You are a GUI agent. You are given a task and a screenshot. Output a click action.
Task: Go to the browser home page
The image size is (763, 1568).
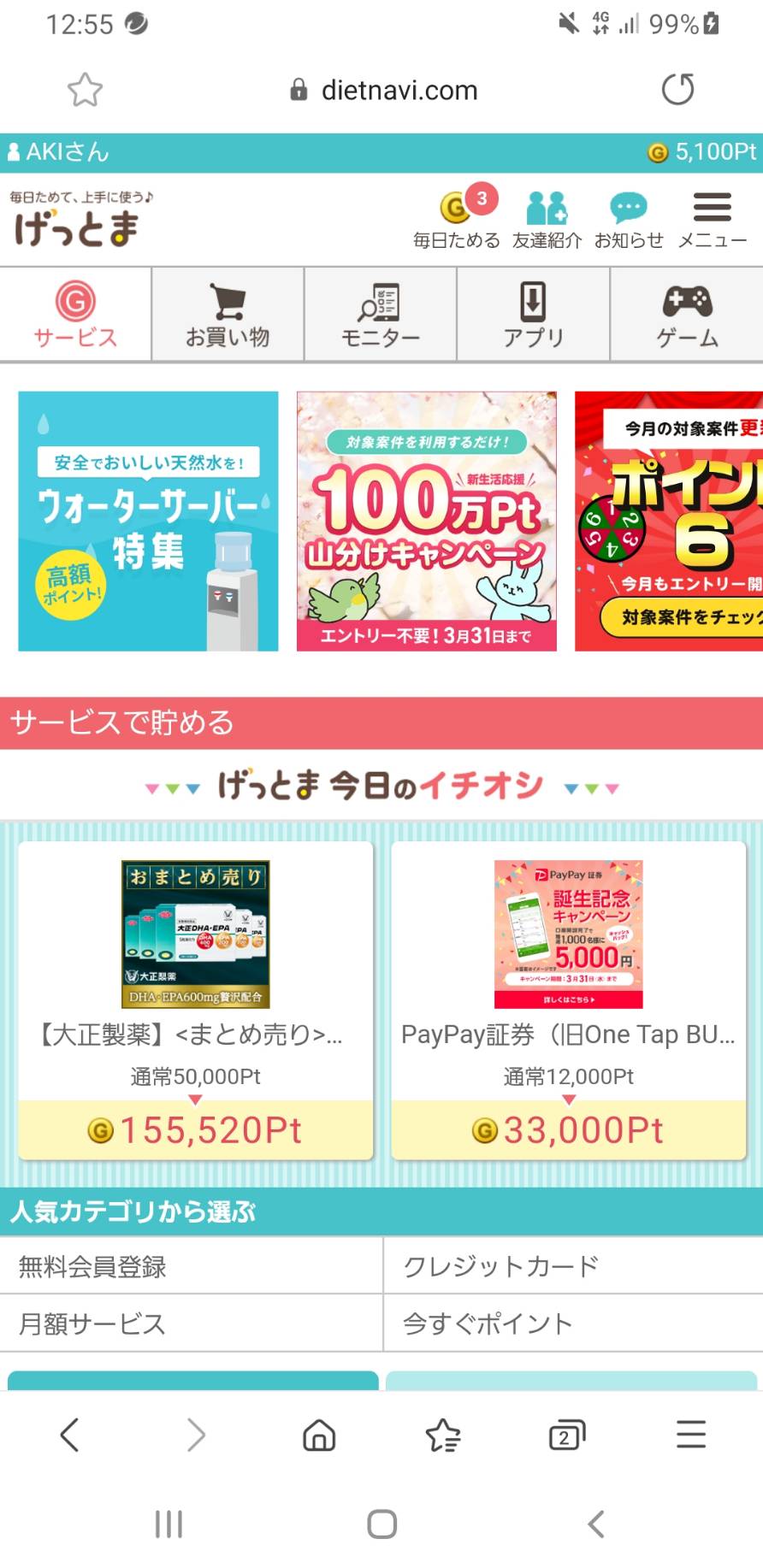coord(319,1435)
